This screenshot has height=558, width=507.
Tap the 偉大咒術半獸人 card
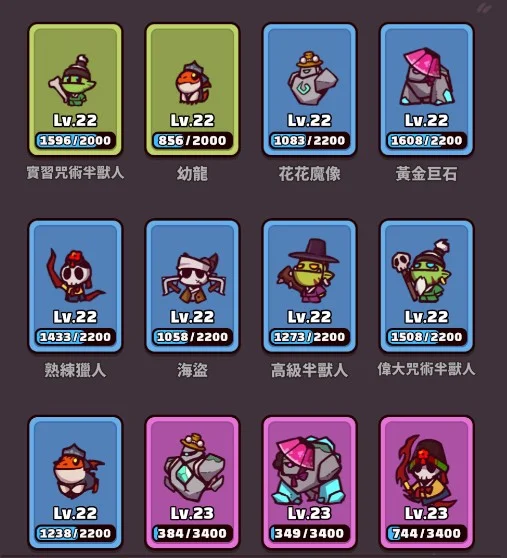click(x=427, y=286)
